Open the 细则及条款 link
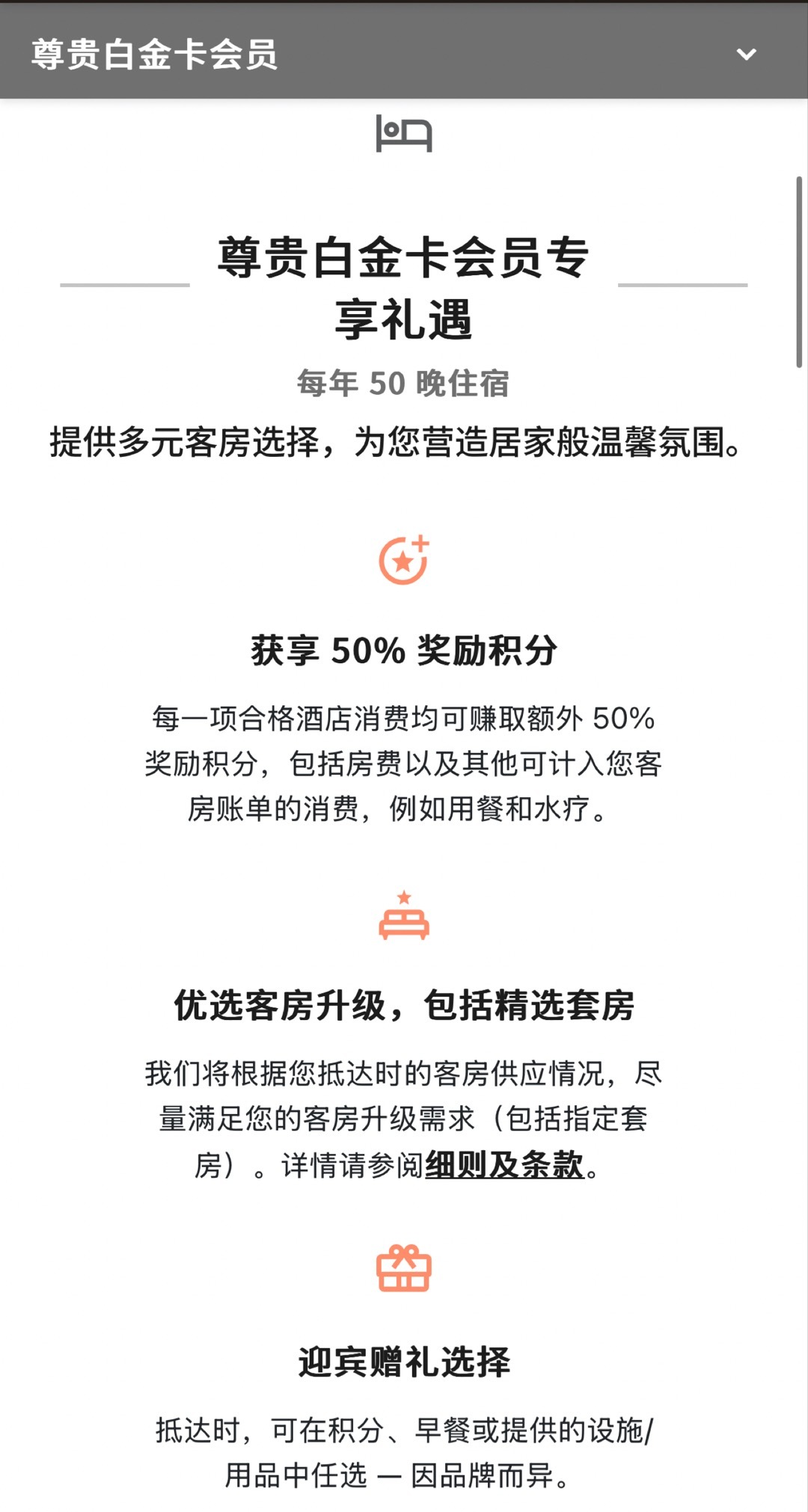 (x=504, y=1164)
